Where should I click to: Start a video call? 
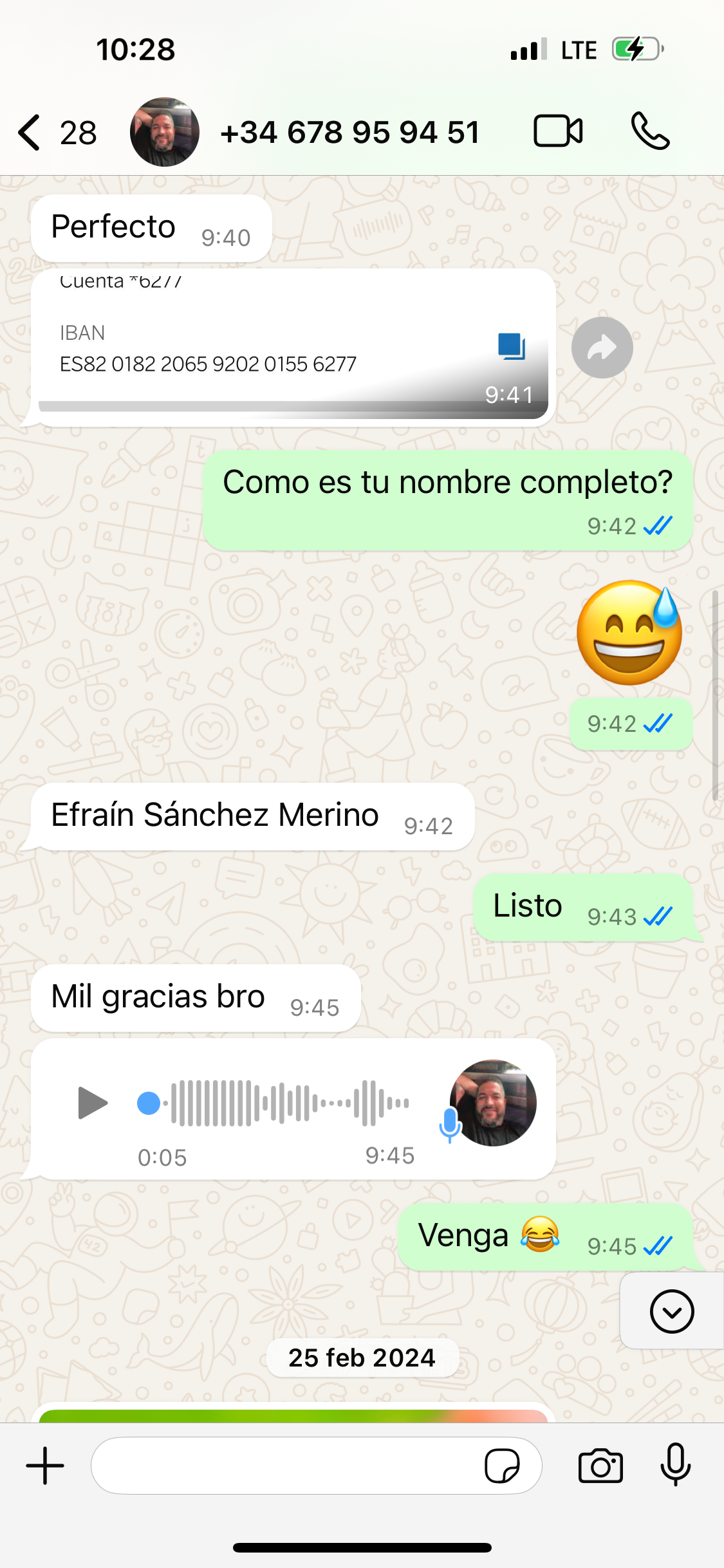(x=558, y=131)
